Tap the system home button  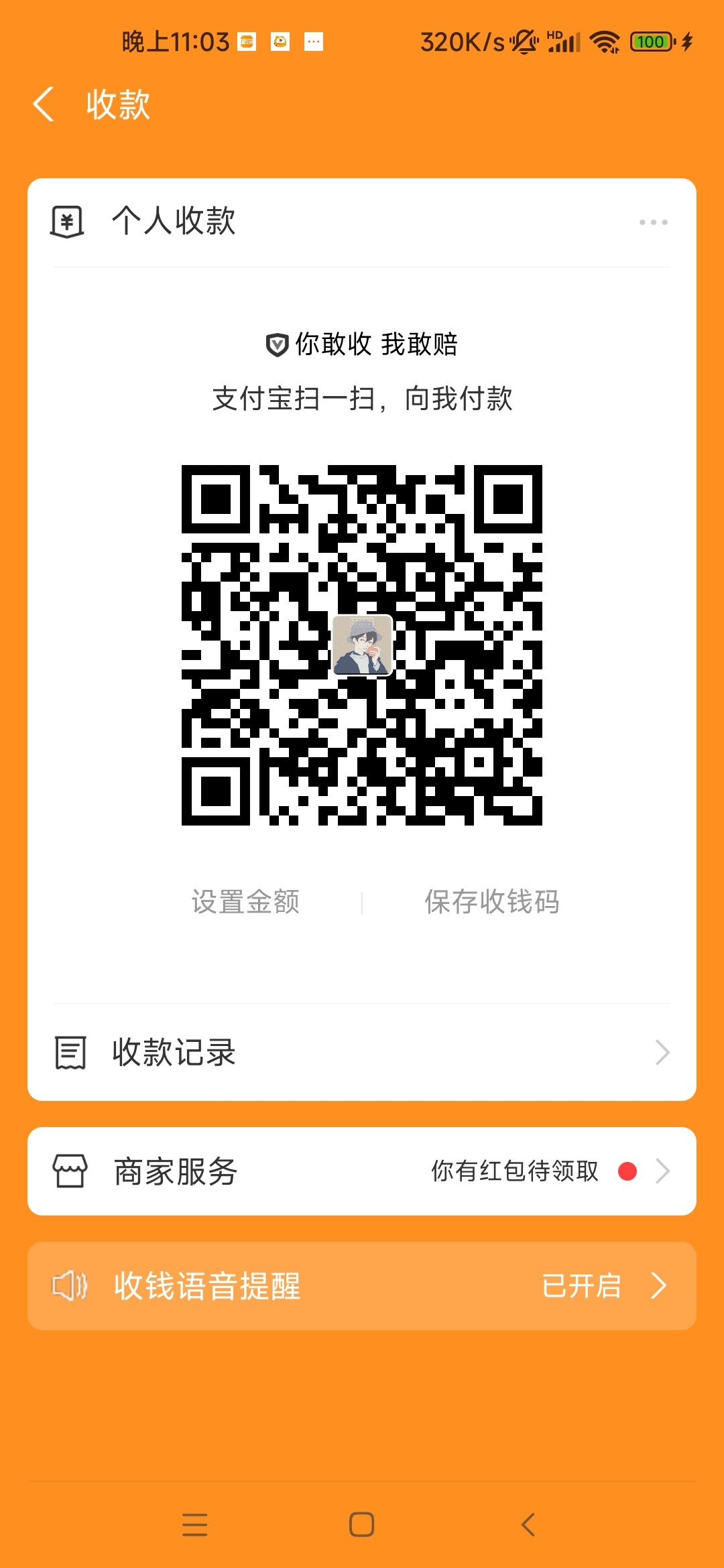point(361,1524)
